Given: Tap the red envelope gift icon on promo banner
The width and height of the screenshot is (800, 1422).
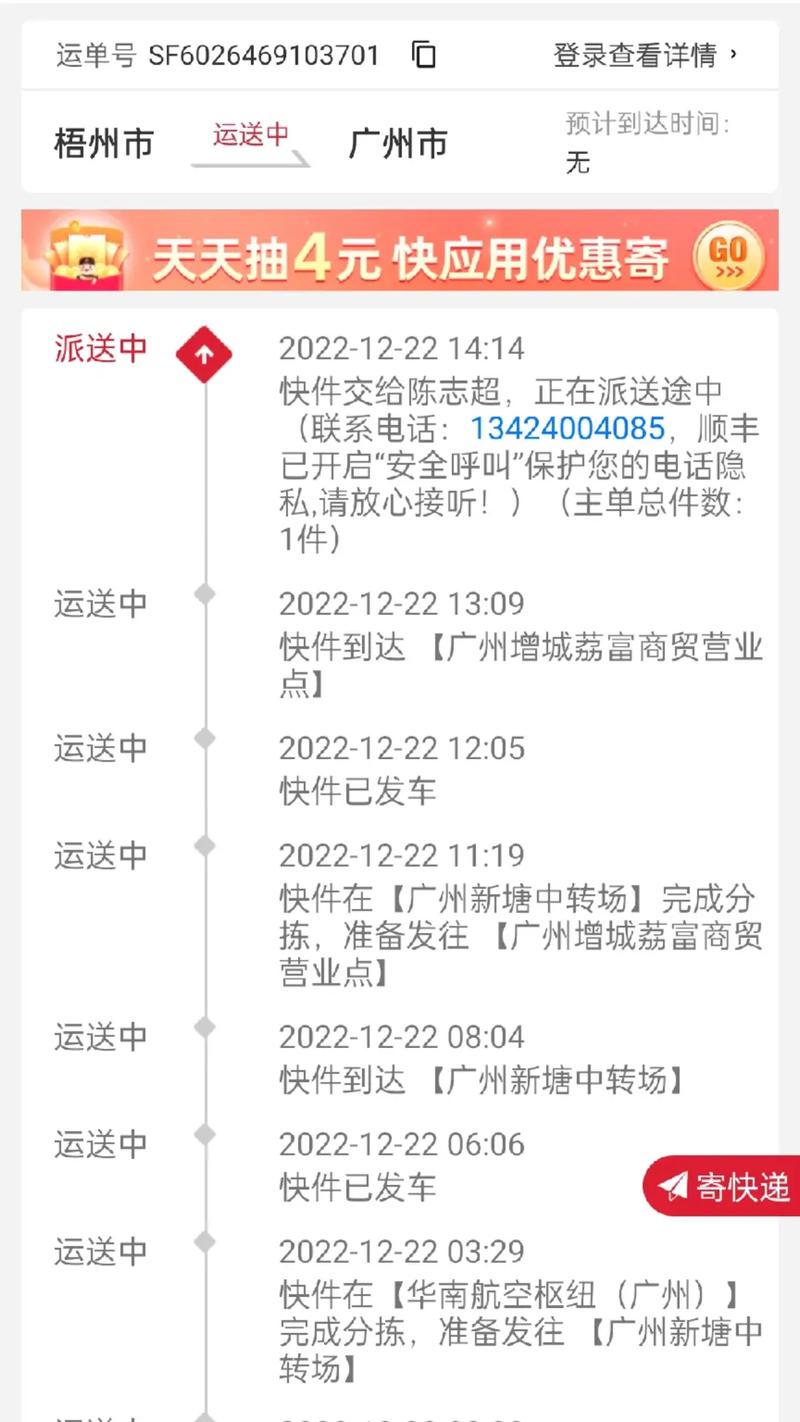Looking at the screenshot, I should point(85,253).
